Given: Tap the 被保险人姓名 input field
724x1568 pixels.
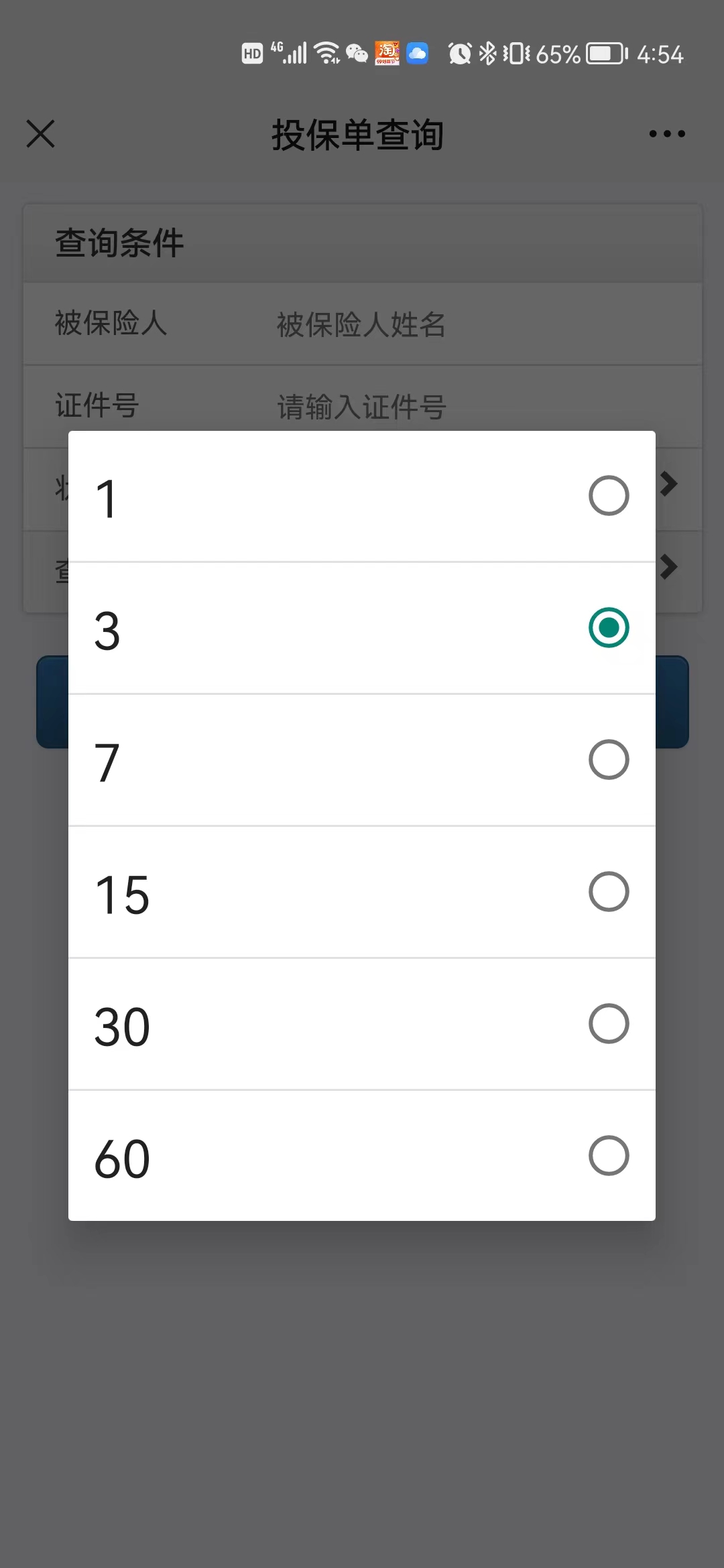Looking at the screenshot, I should [x=469, y=325].
